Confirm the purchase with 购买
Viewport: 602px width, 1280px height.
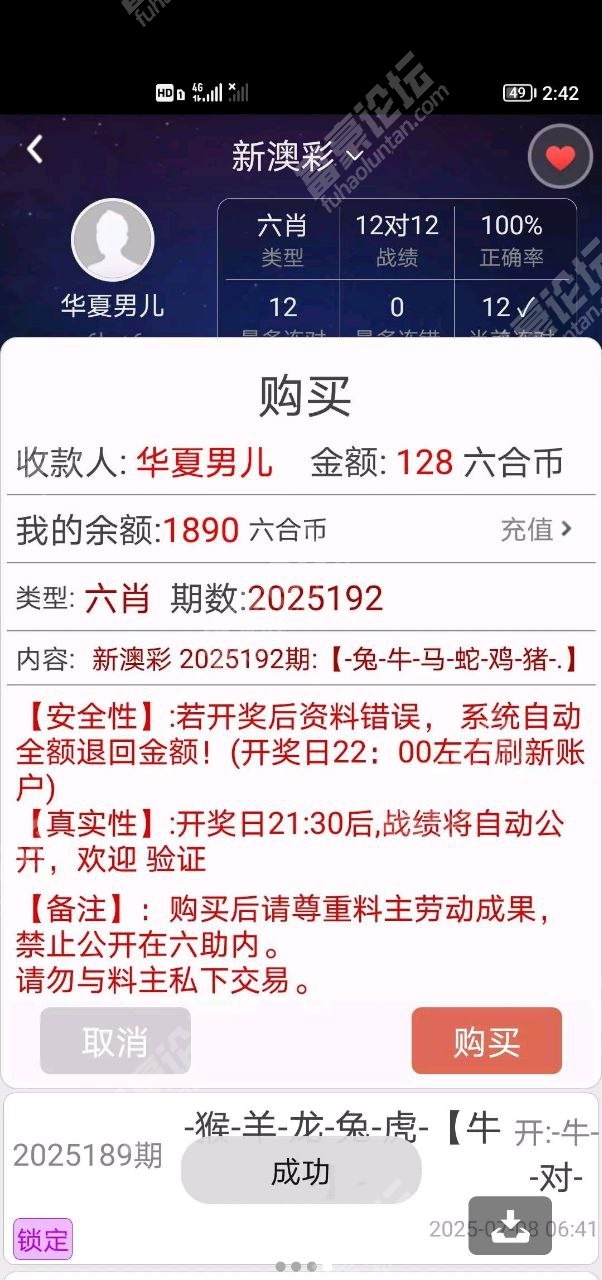[487, 1041]
